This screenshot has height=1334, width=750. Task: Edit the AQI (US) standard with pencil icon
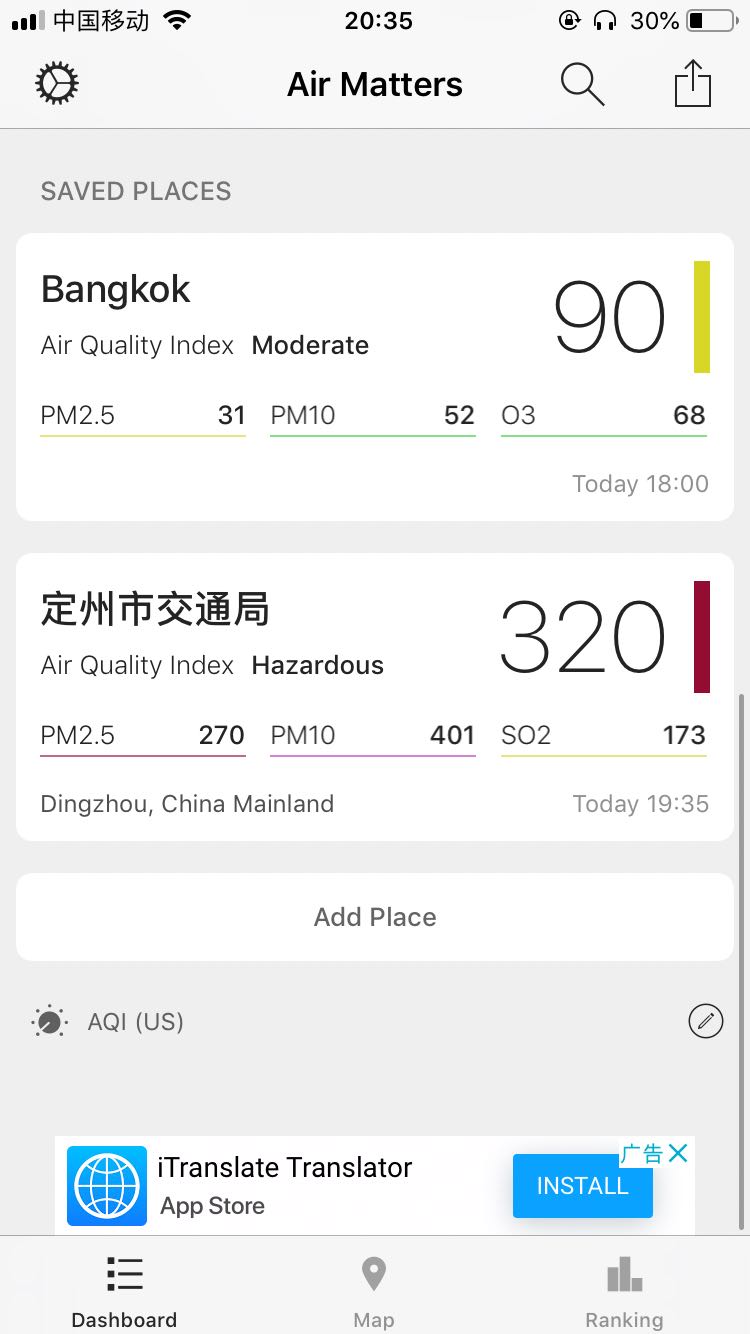pyautogui.click(x=706, y=1021)
